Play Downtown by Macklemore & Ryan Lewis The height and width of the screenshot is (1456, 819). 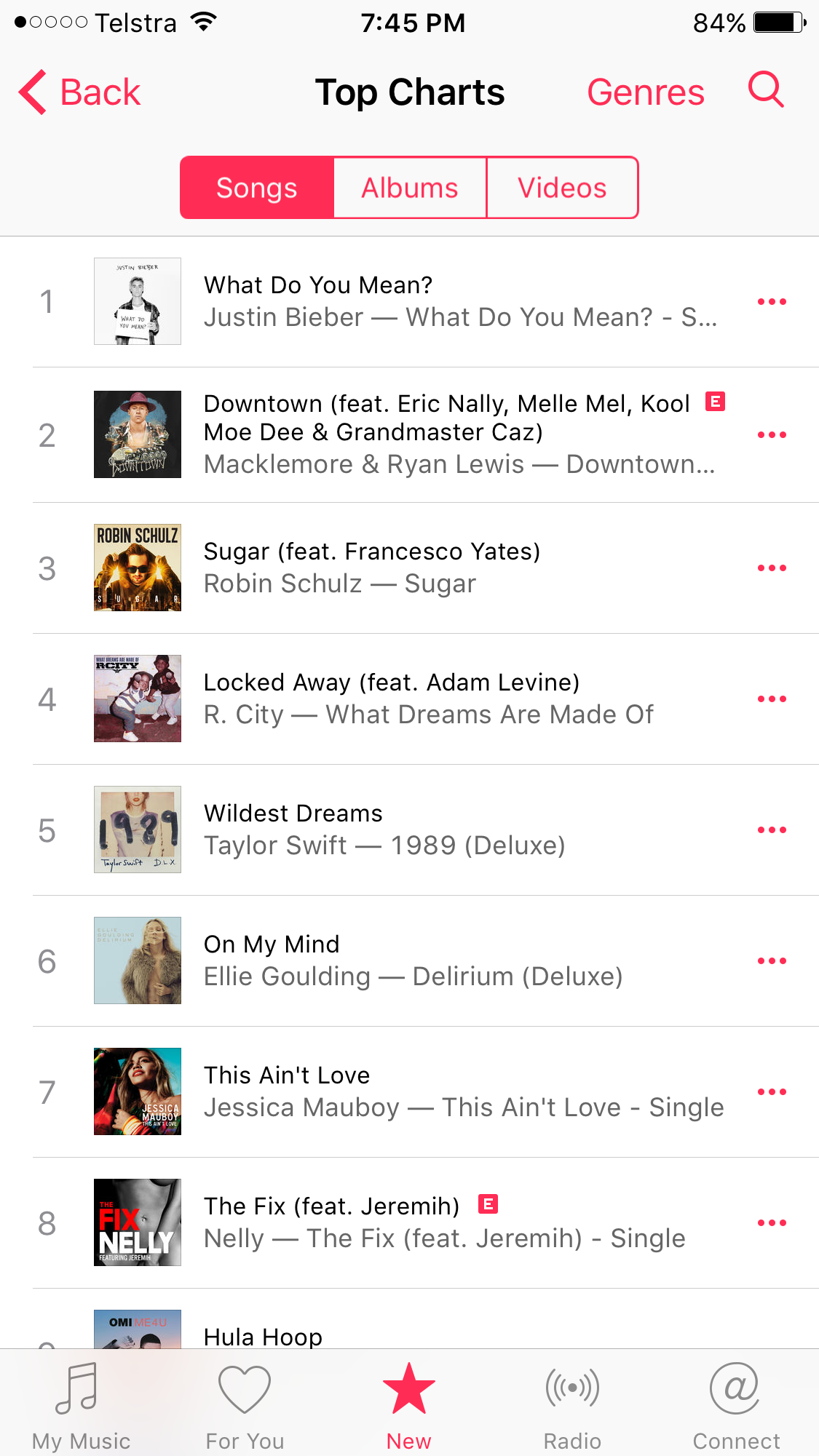tap(437, 434)
